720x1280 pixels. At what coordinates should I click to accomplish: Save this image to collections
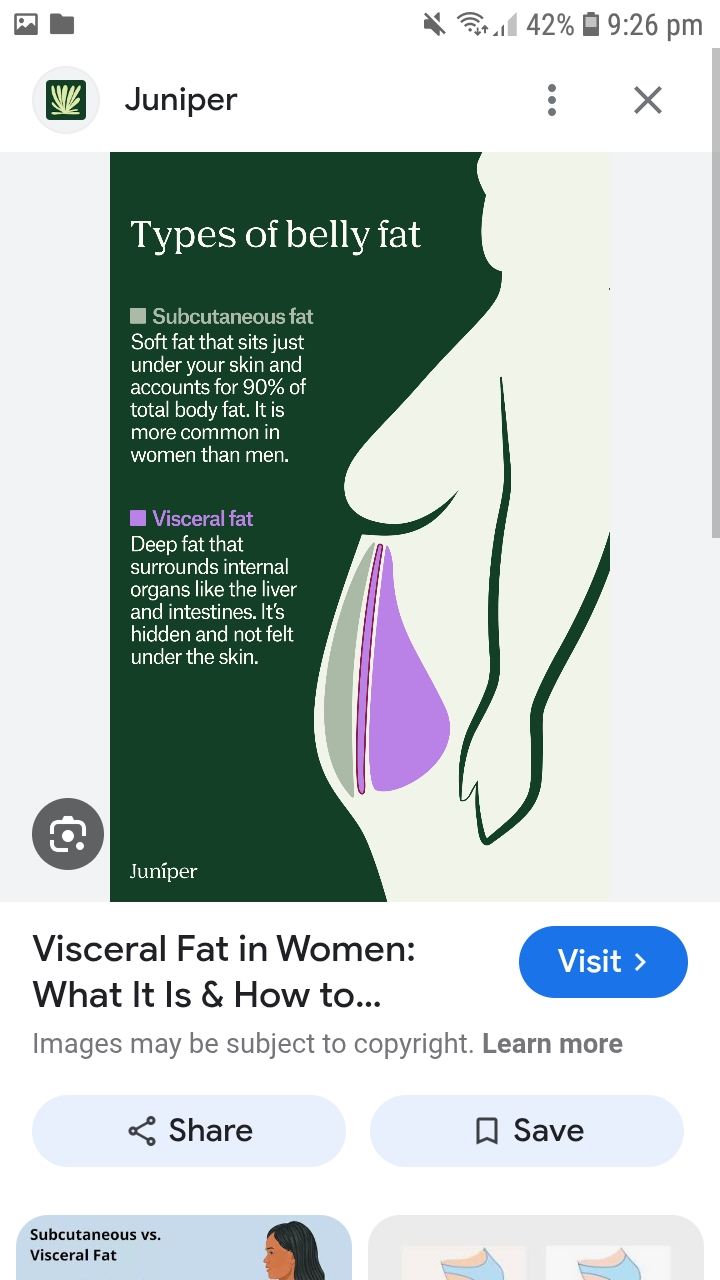pos(527,1131)
